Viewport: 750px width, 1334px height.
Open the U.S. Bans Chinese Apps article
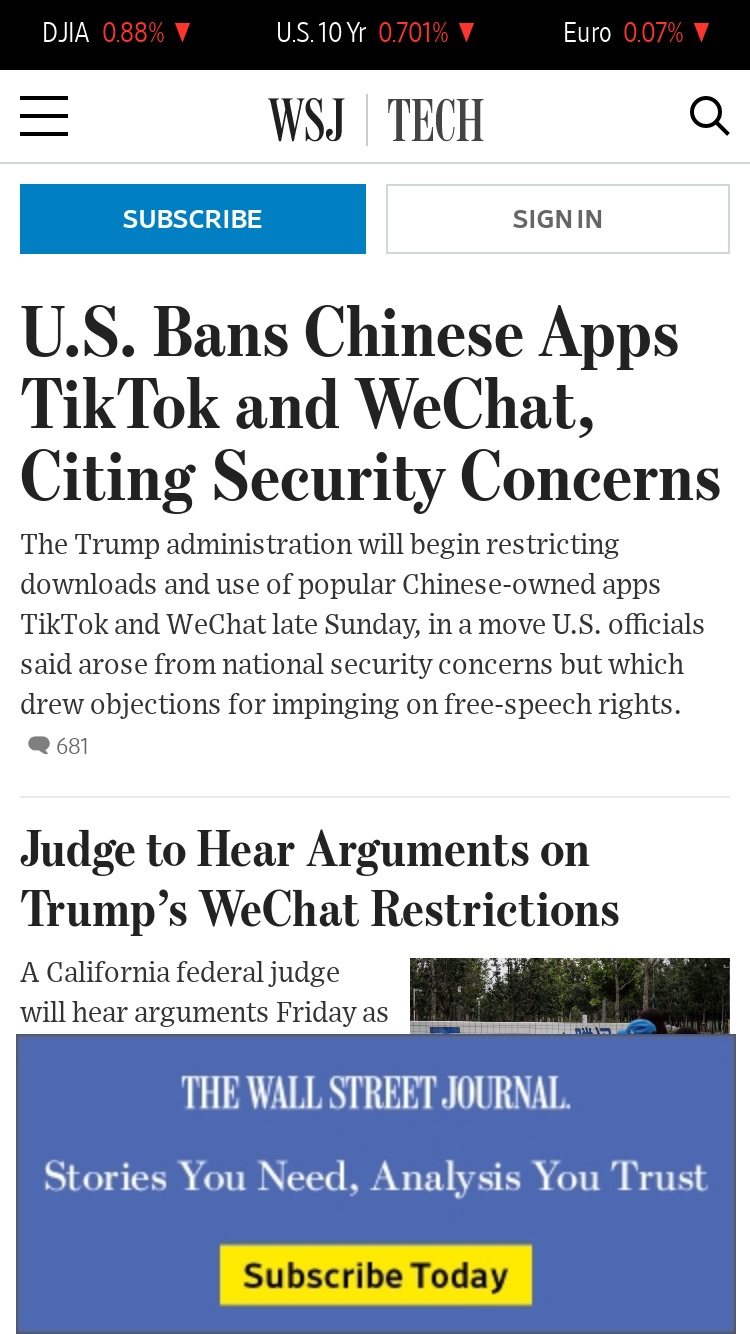coord(370,405)
